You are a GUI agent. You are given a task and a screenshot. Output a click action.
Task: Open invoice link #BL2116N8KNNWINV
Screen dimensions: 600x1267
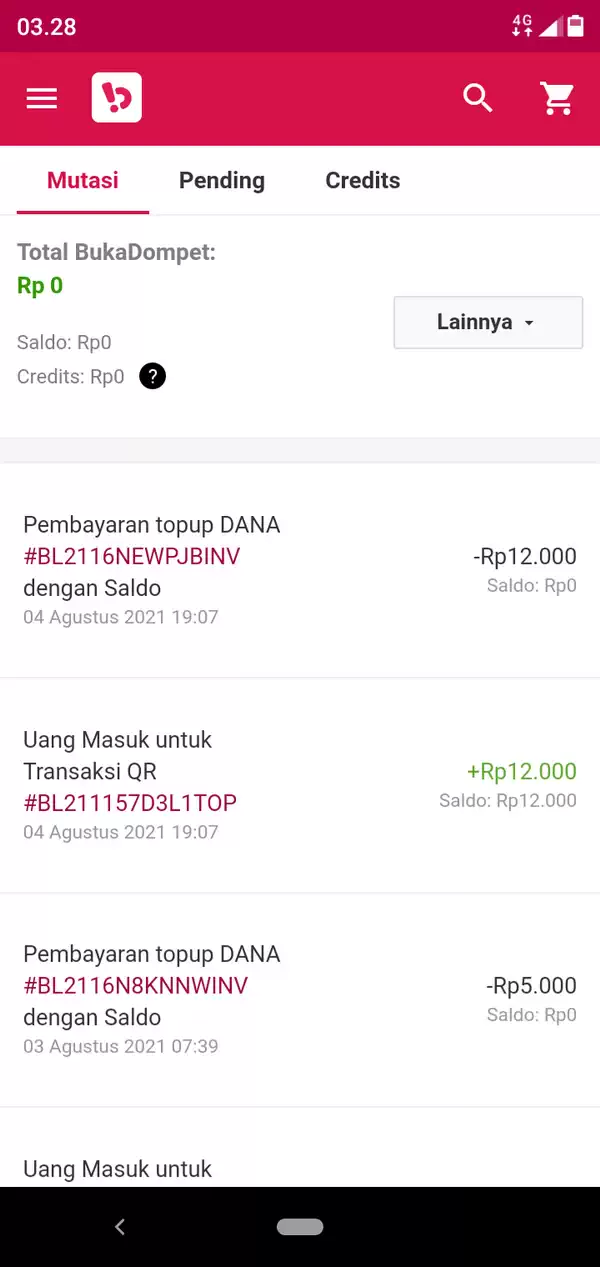click(135, 986)
